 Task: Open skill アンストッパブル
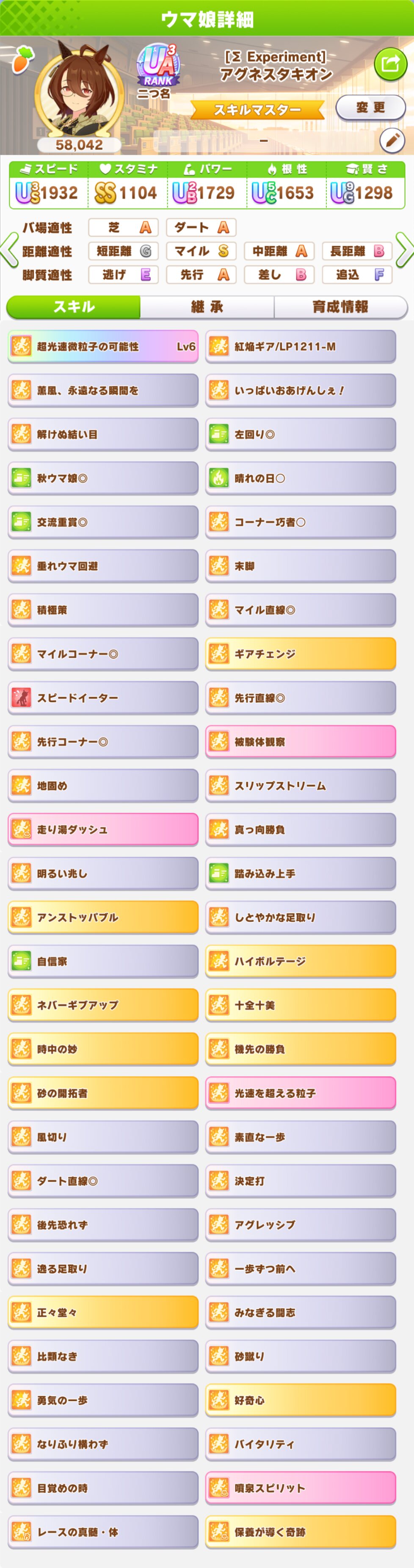point(103,917)
